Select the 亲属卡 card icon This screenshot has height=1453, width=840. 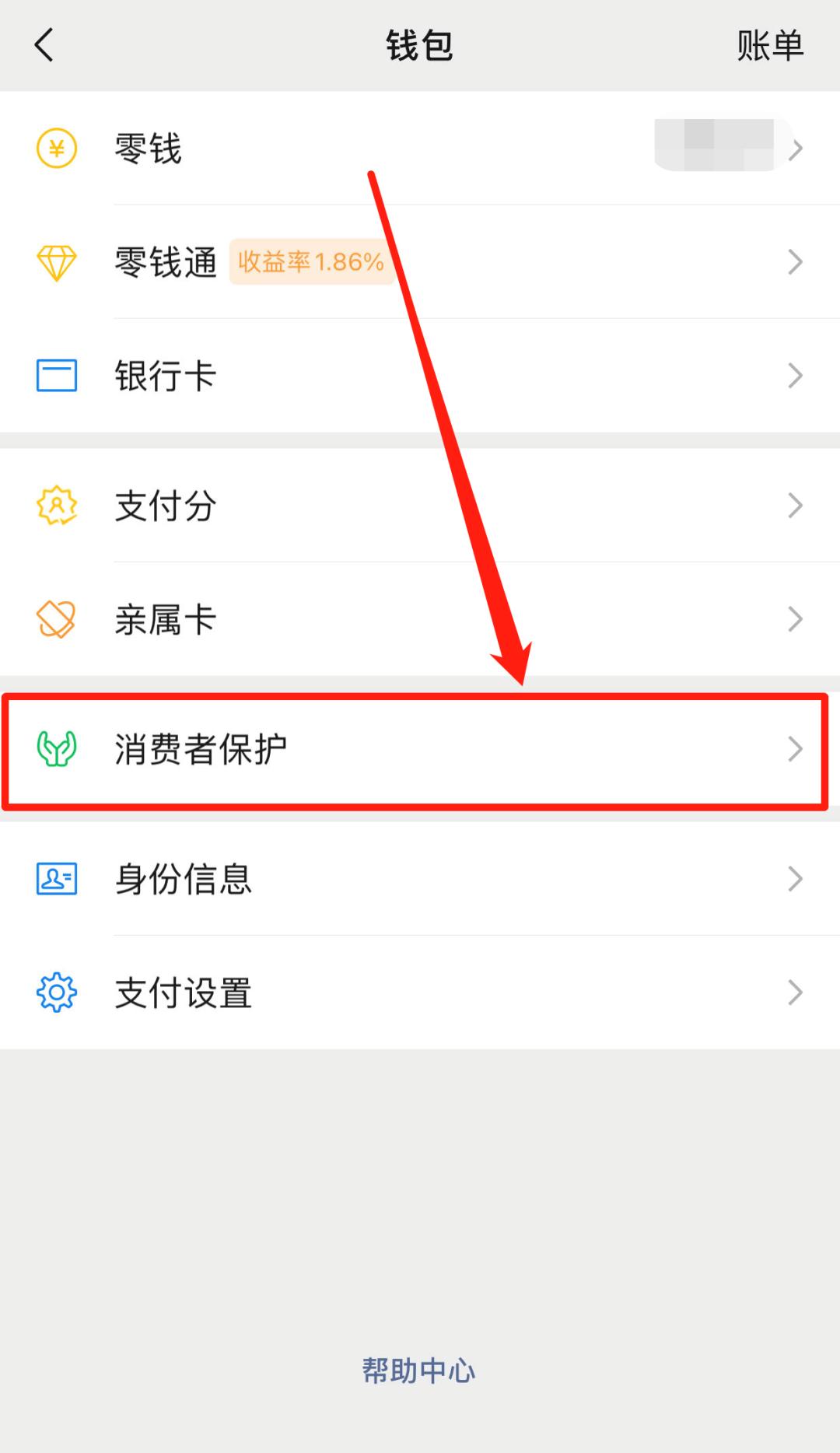(55, 619)
